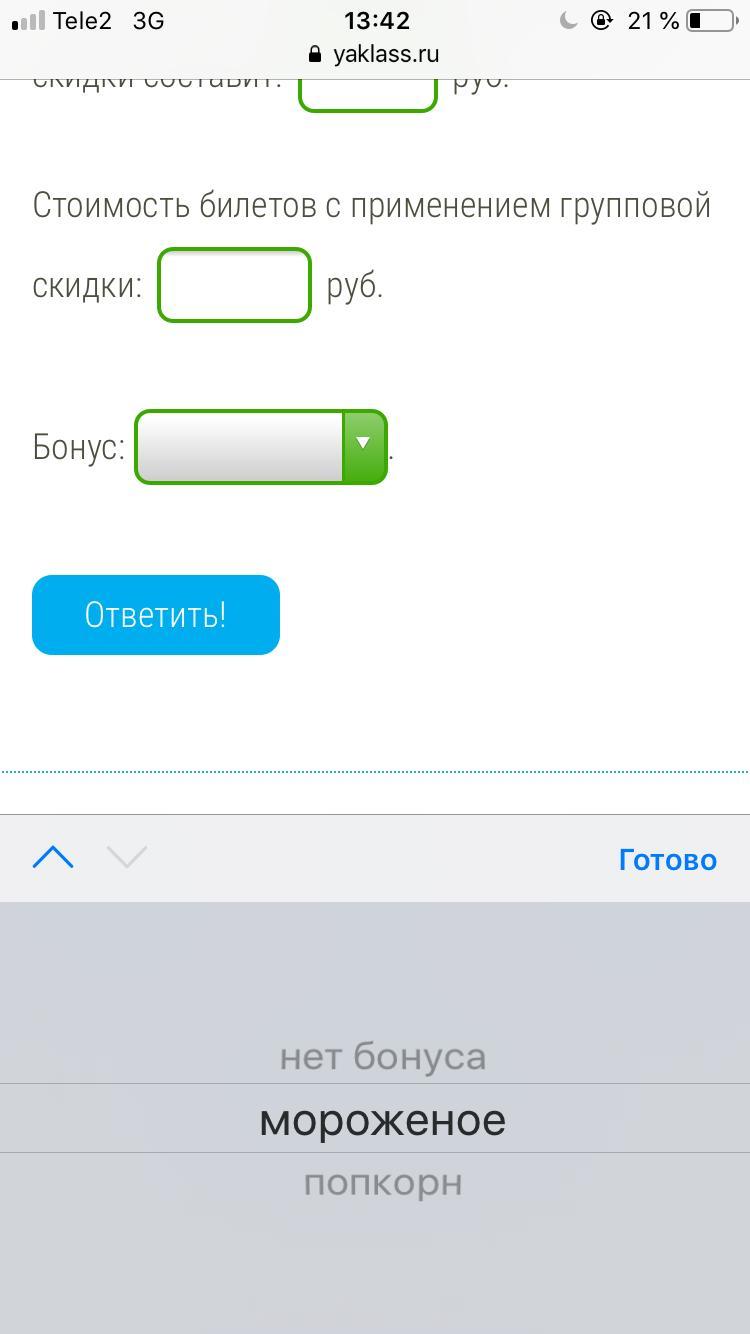This screenshot has width=750, height=1334.
Task: Choose попкорн in the picker
Action: (383, 1183)
